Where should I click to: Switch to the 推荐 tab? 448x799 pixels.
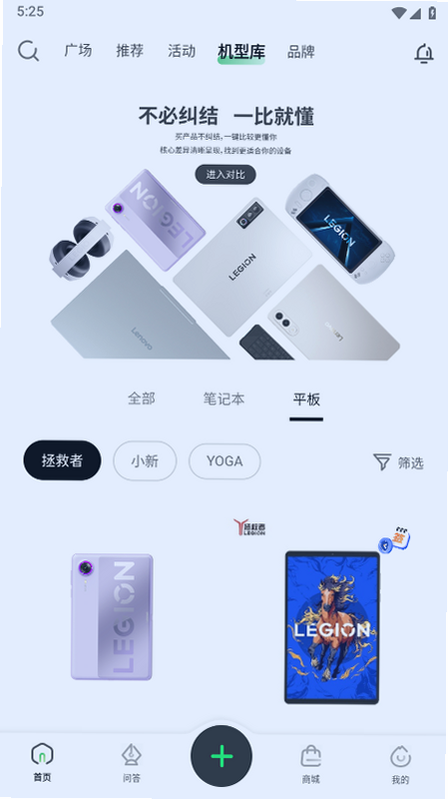129,51
